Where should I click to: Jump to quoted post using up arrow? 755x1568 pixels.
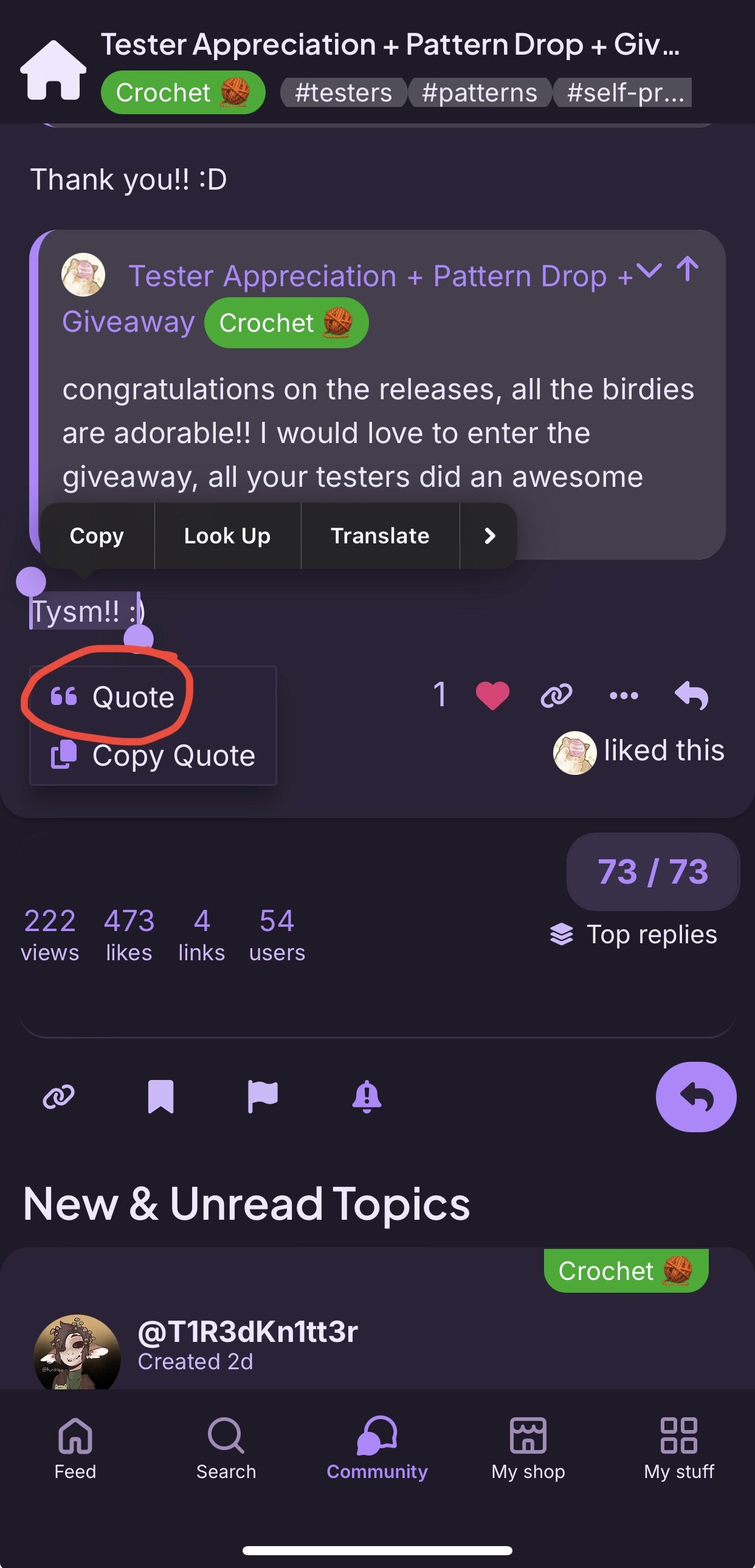pyautogui.click(x=688, y=269)
